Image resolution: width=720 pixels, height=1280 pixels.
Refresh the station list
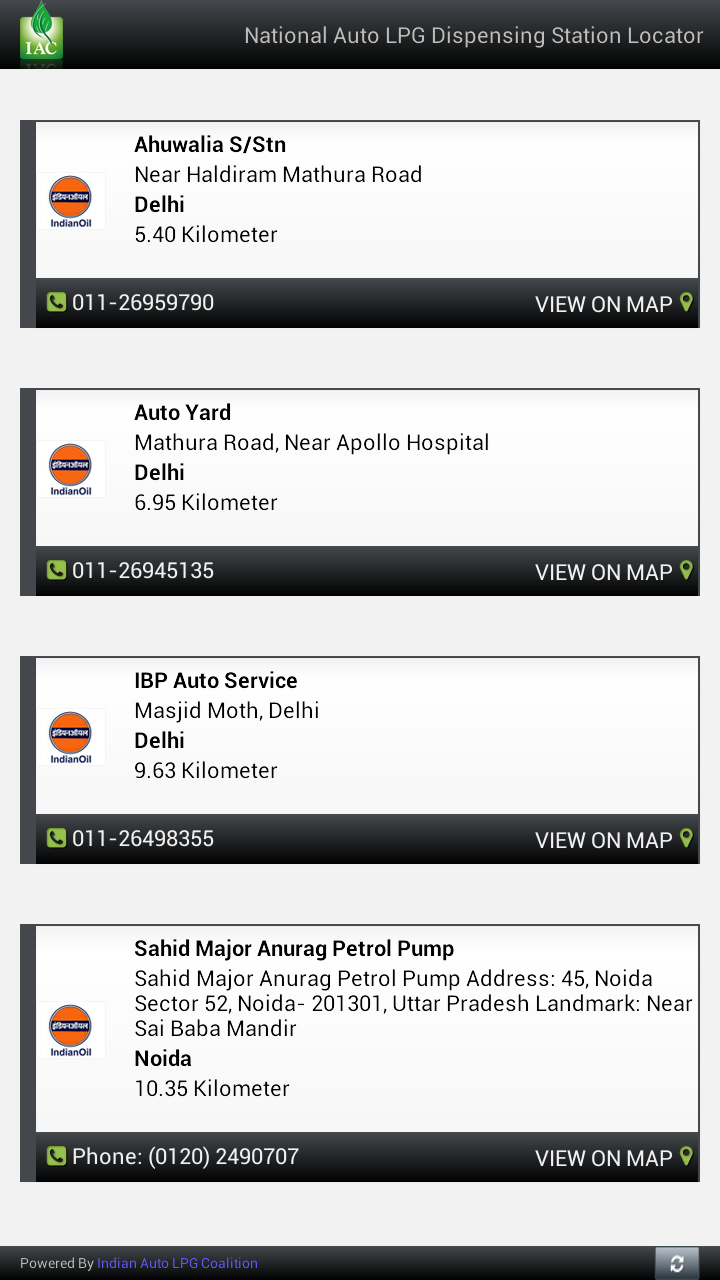pyautogui.click(x=676, y=1263)
